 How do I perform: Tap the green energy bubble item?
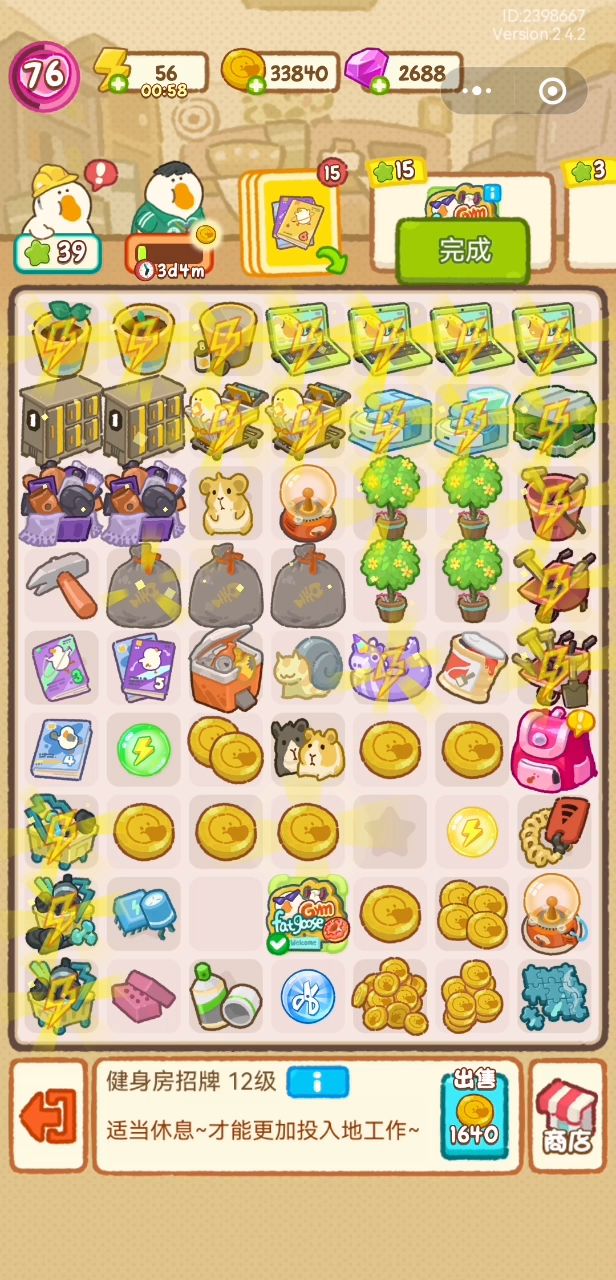coord(144,750)
